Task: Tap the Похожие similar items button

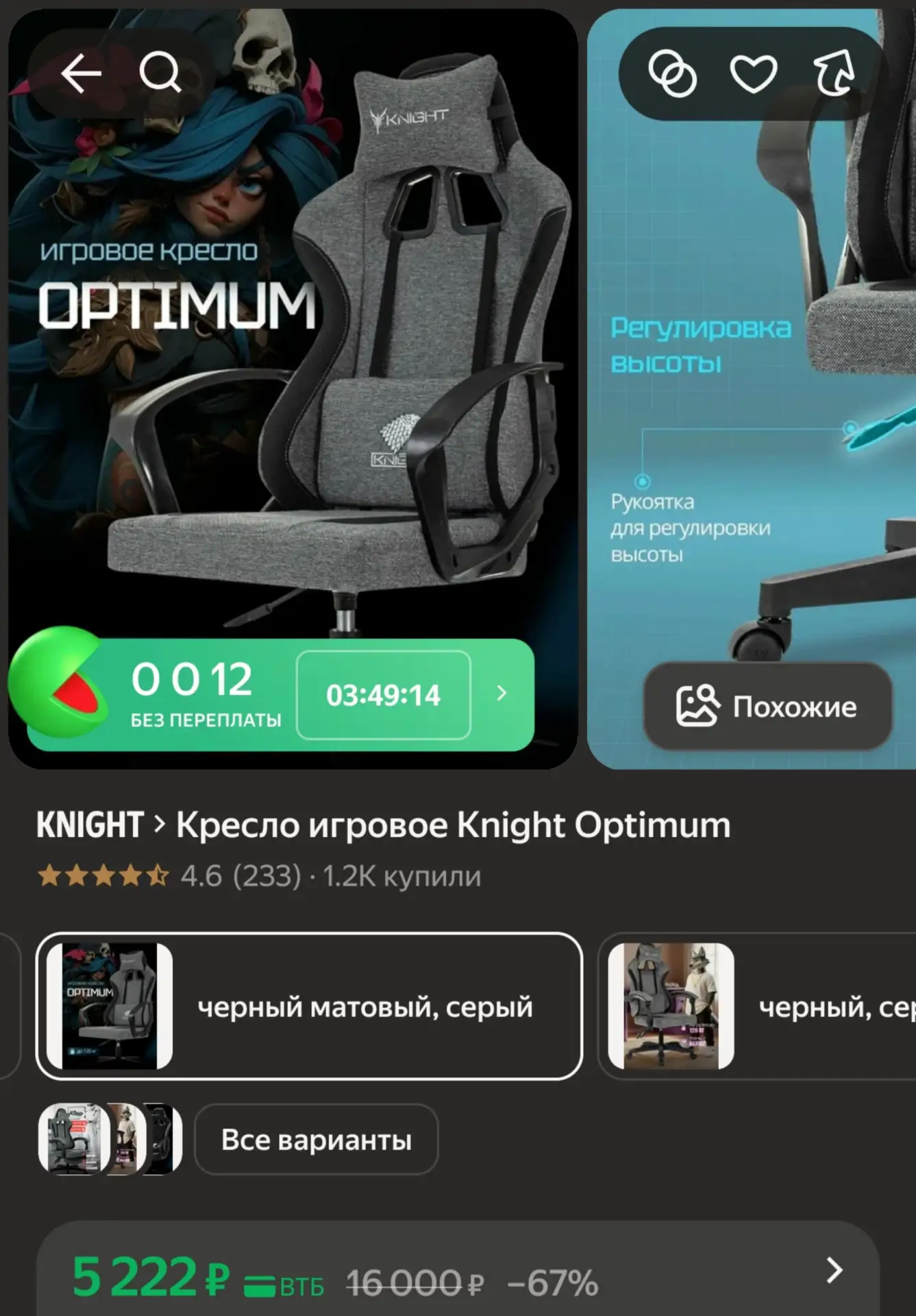Action: coord(768,706)
